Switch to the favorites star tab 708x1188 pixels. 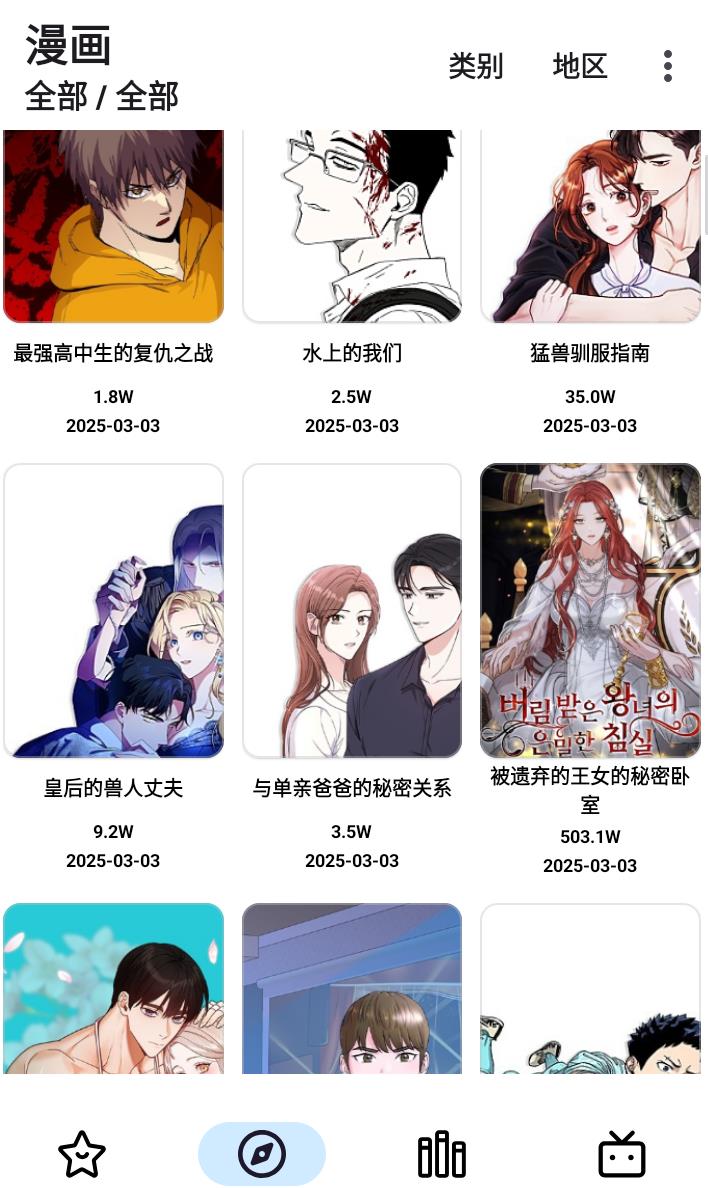pos(82,1155)
